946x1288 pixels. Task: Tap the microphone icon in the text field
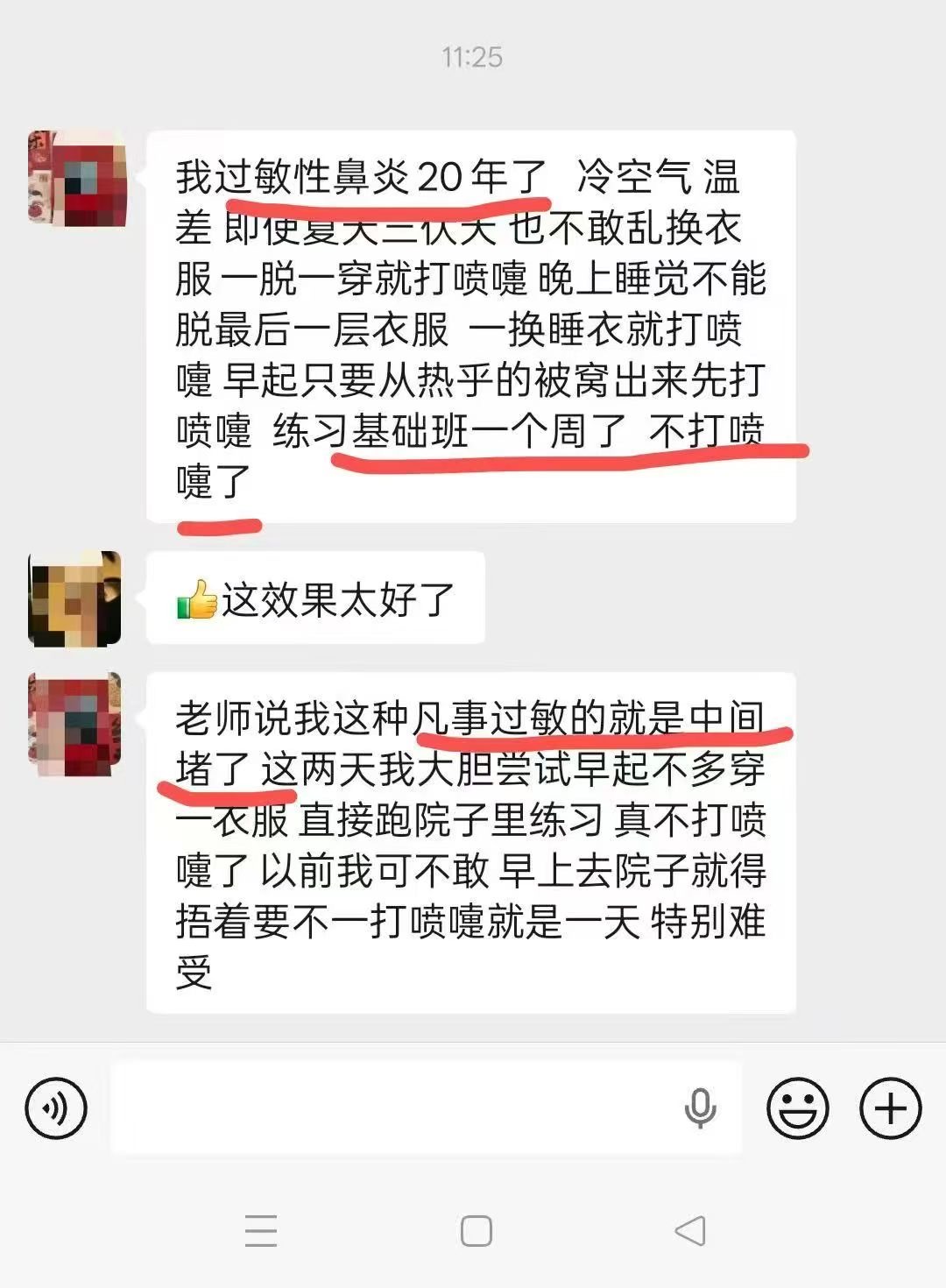700,1108
